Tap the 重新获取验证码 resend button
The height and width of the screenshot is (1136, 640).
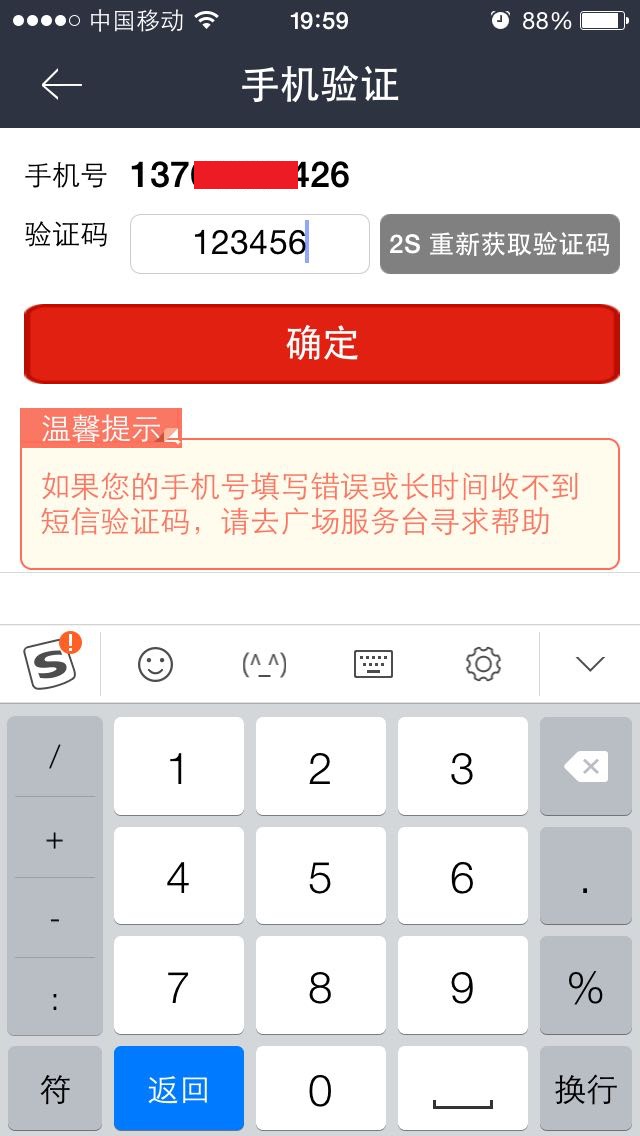[x=499, y=244]
